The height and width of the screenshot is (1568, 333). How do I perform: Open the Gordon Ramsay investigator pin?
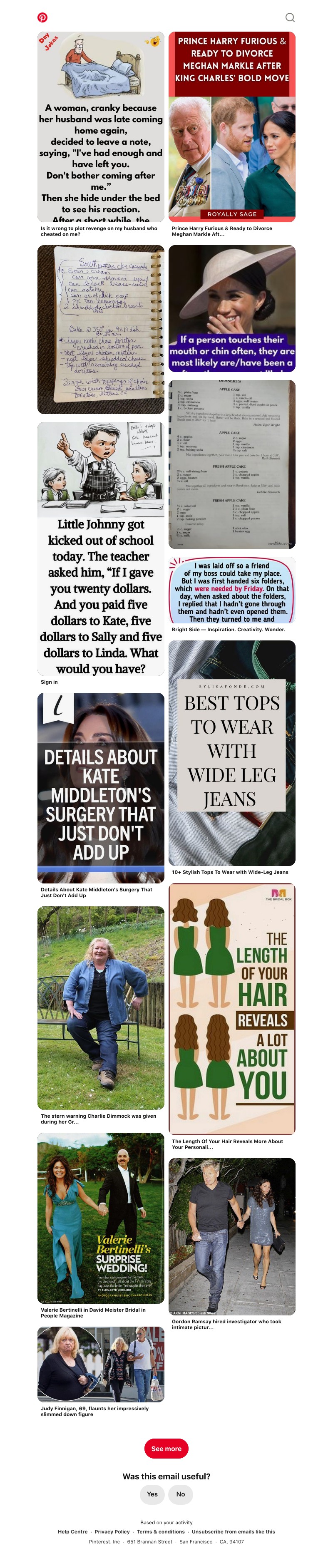coord(231,1236)
